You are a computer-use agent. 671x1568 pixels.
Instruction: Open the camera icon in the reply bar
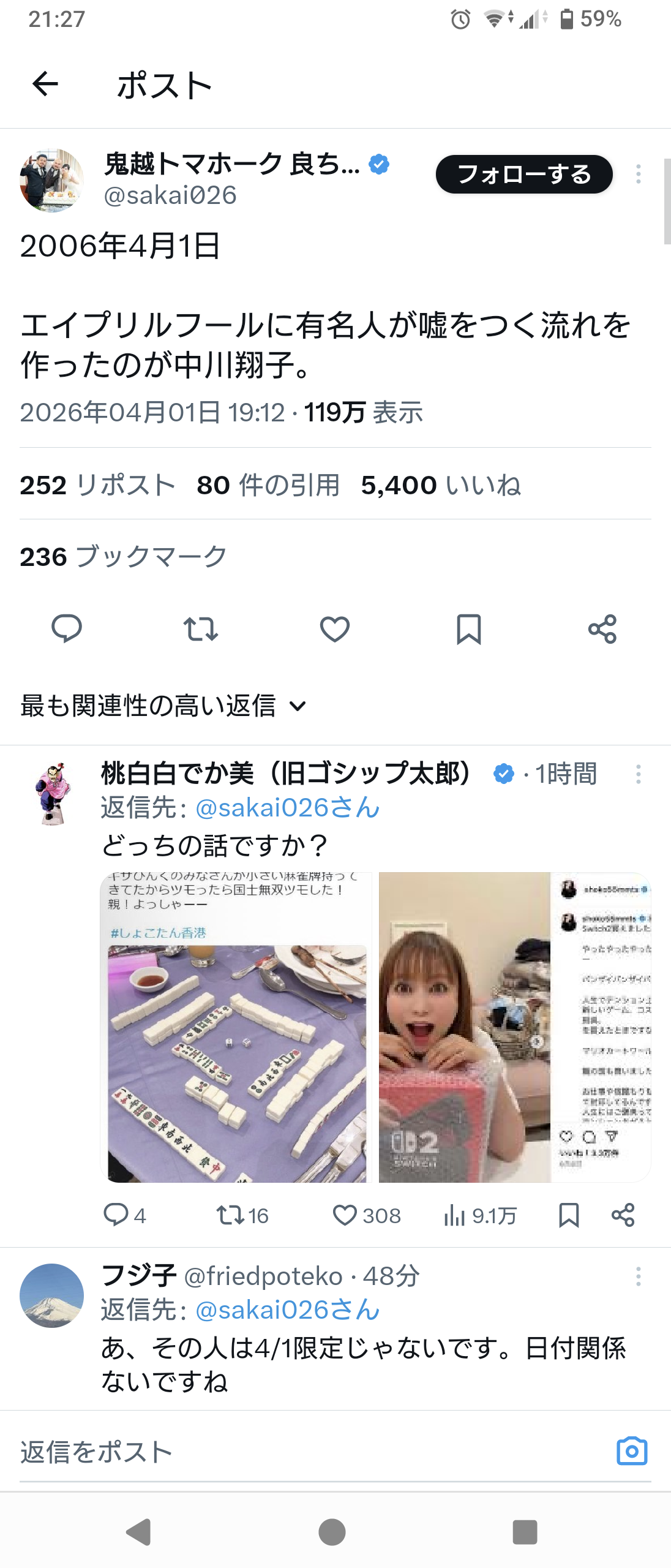[x=632, y=1452]
